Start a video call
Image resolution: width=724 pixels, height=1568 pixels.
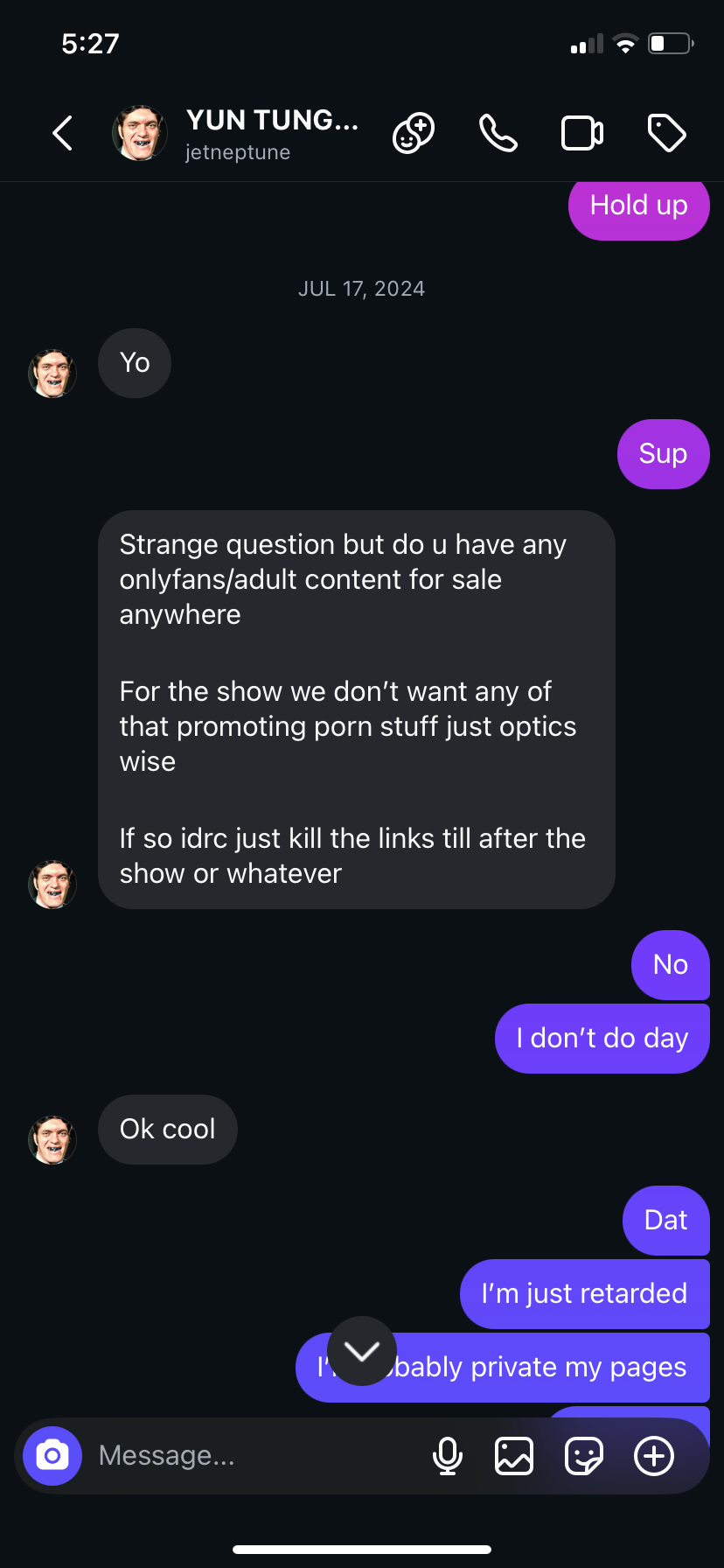pos(581,134)
